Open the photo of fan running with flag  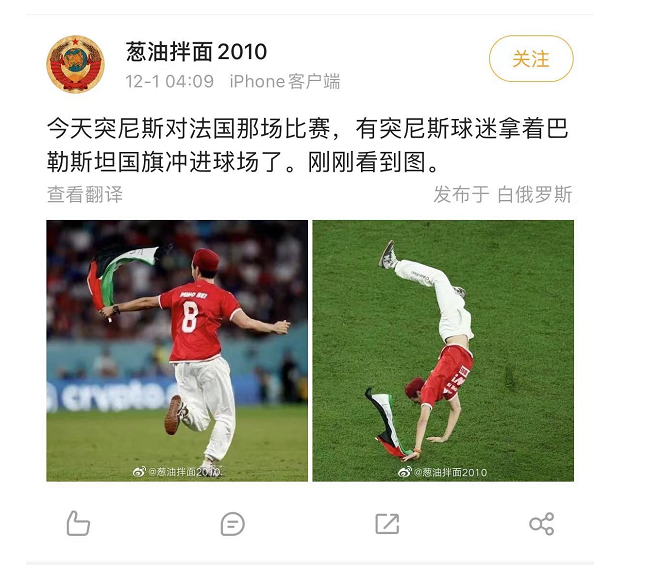click(x=177, y=350)
